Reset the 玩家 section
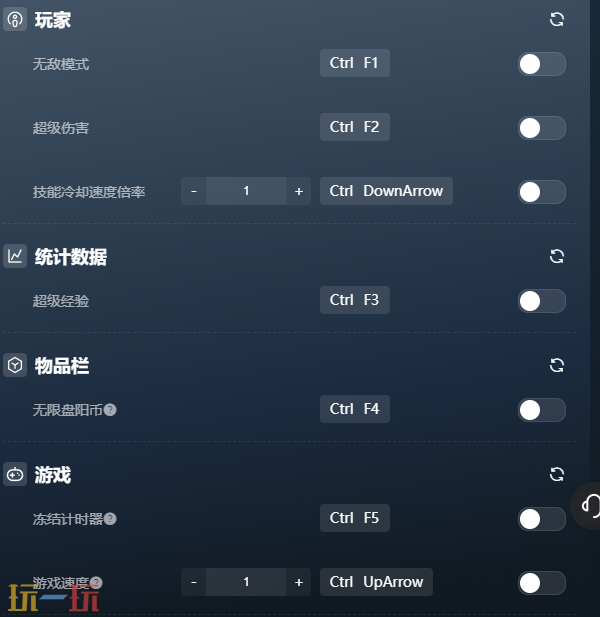This screenshot has width=600, height=617. pos(557,19)
